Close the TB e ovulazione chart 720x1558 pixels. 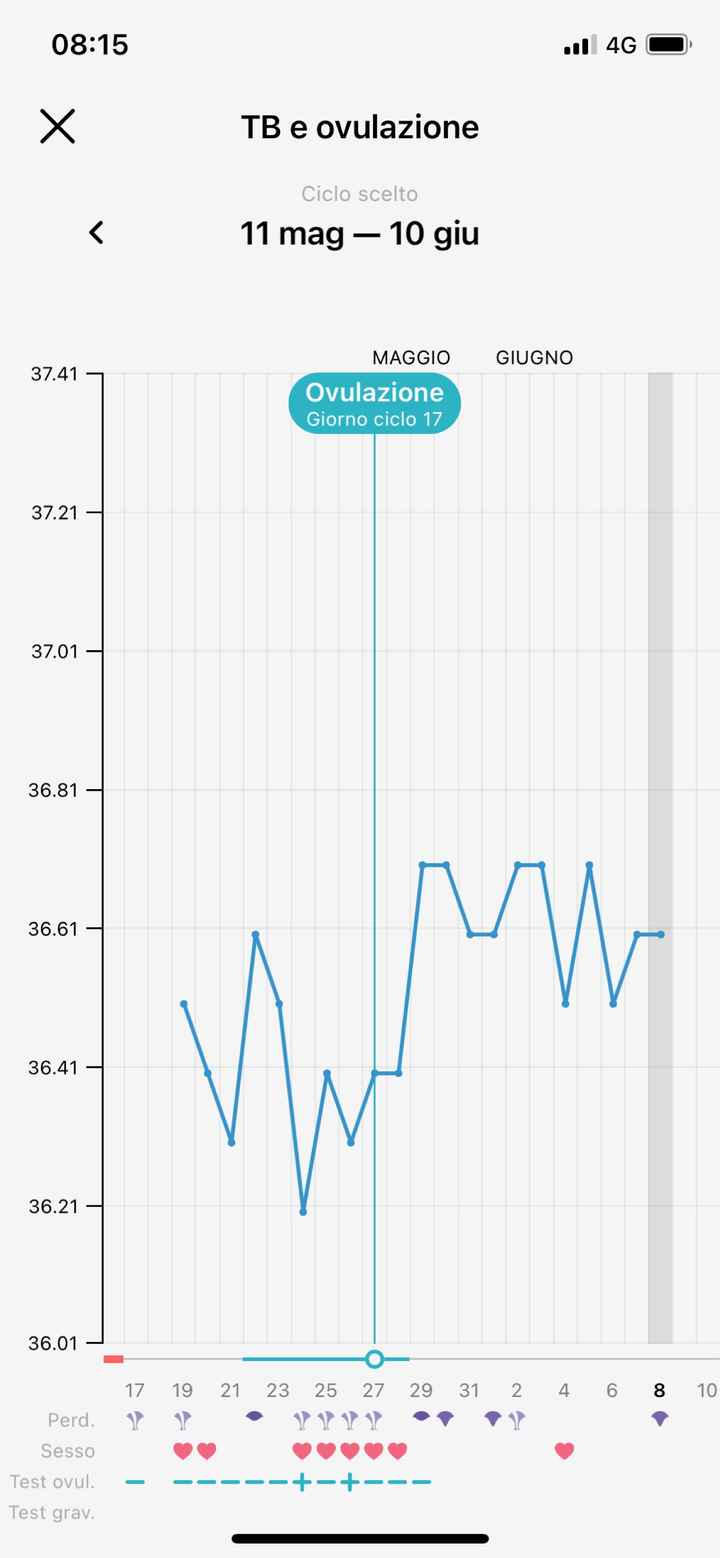[57, 127]
